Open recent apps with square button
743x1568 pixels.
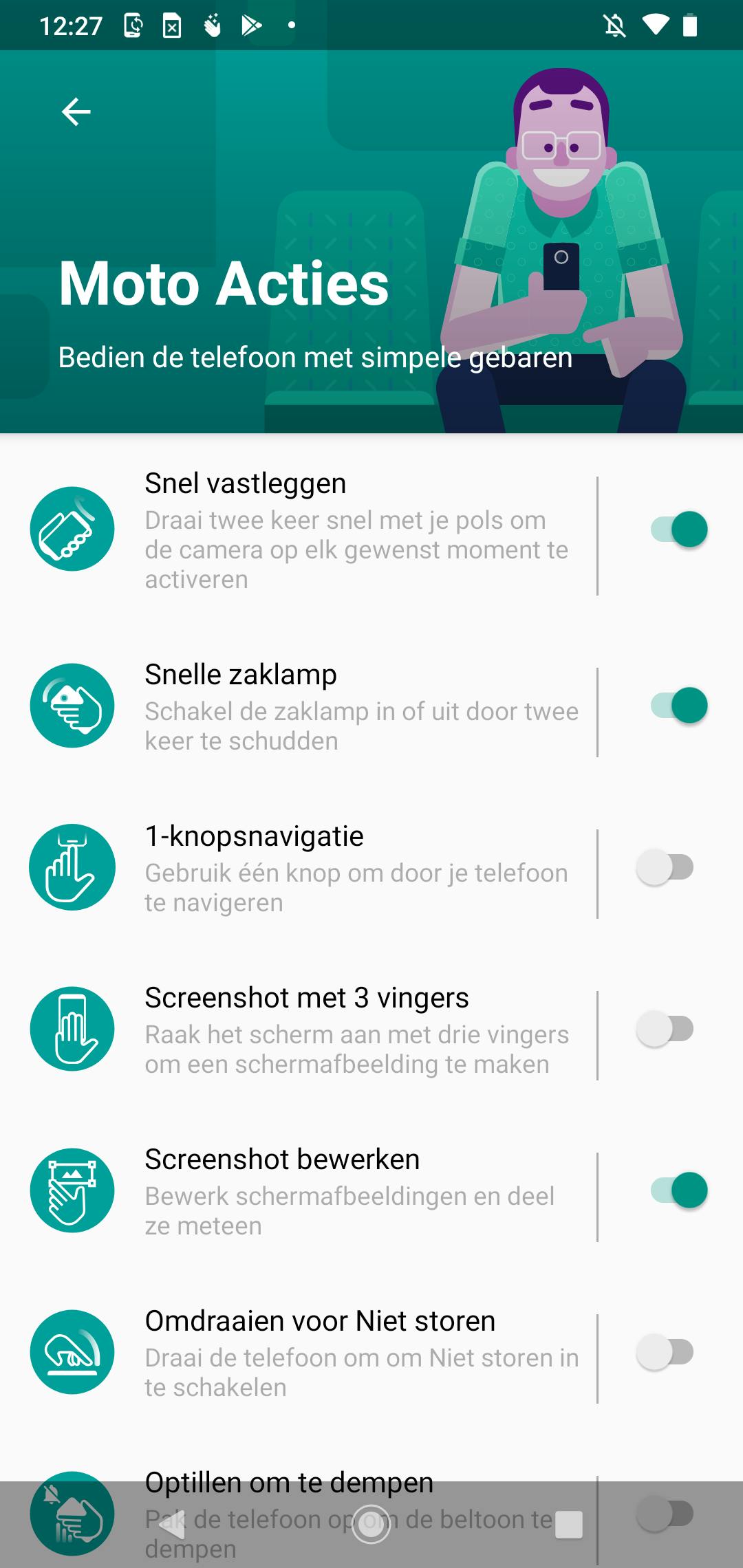[569, 1525]
